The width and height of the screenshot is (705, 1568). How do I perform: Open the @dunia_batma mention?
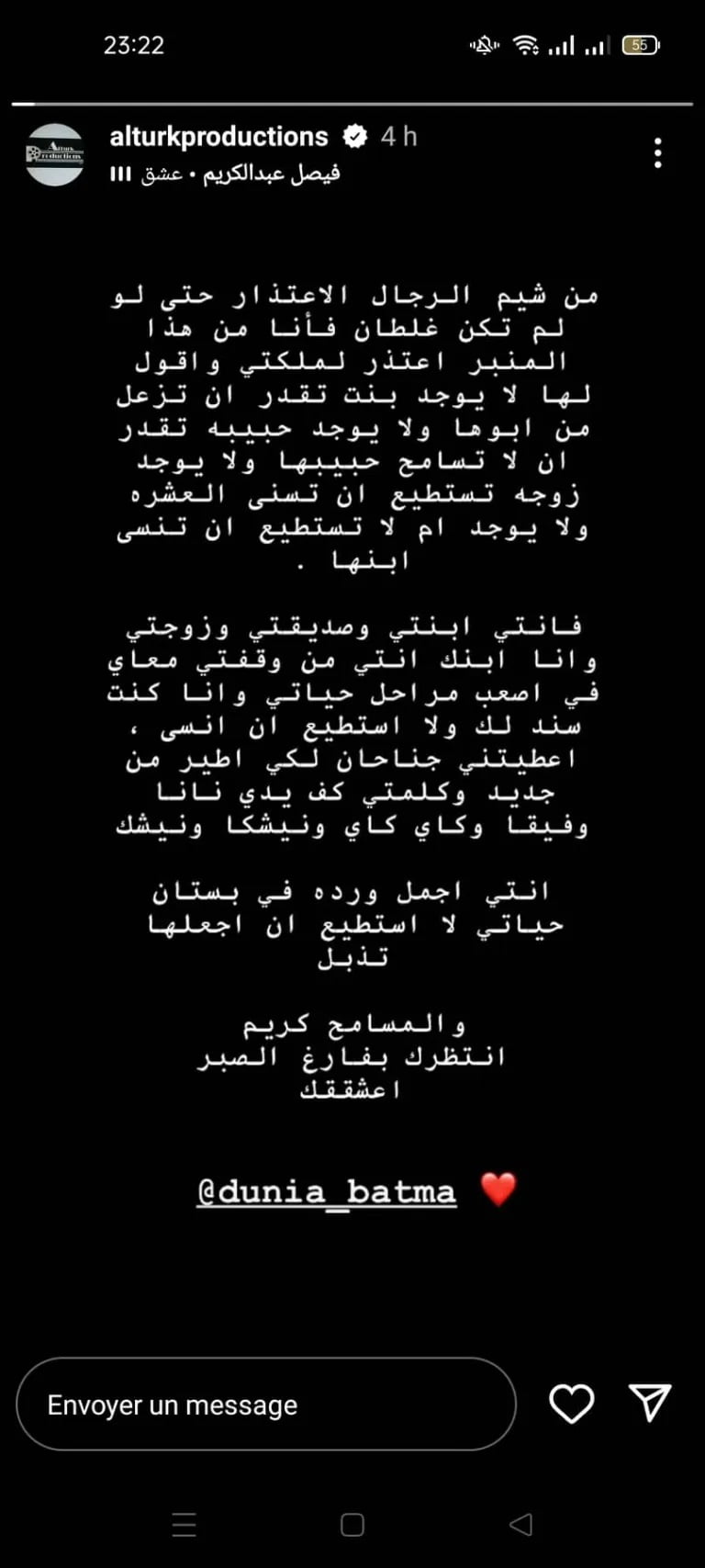[327, 1191]
